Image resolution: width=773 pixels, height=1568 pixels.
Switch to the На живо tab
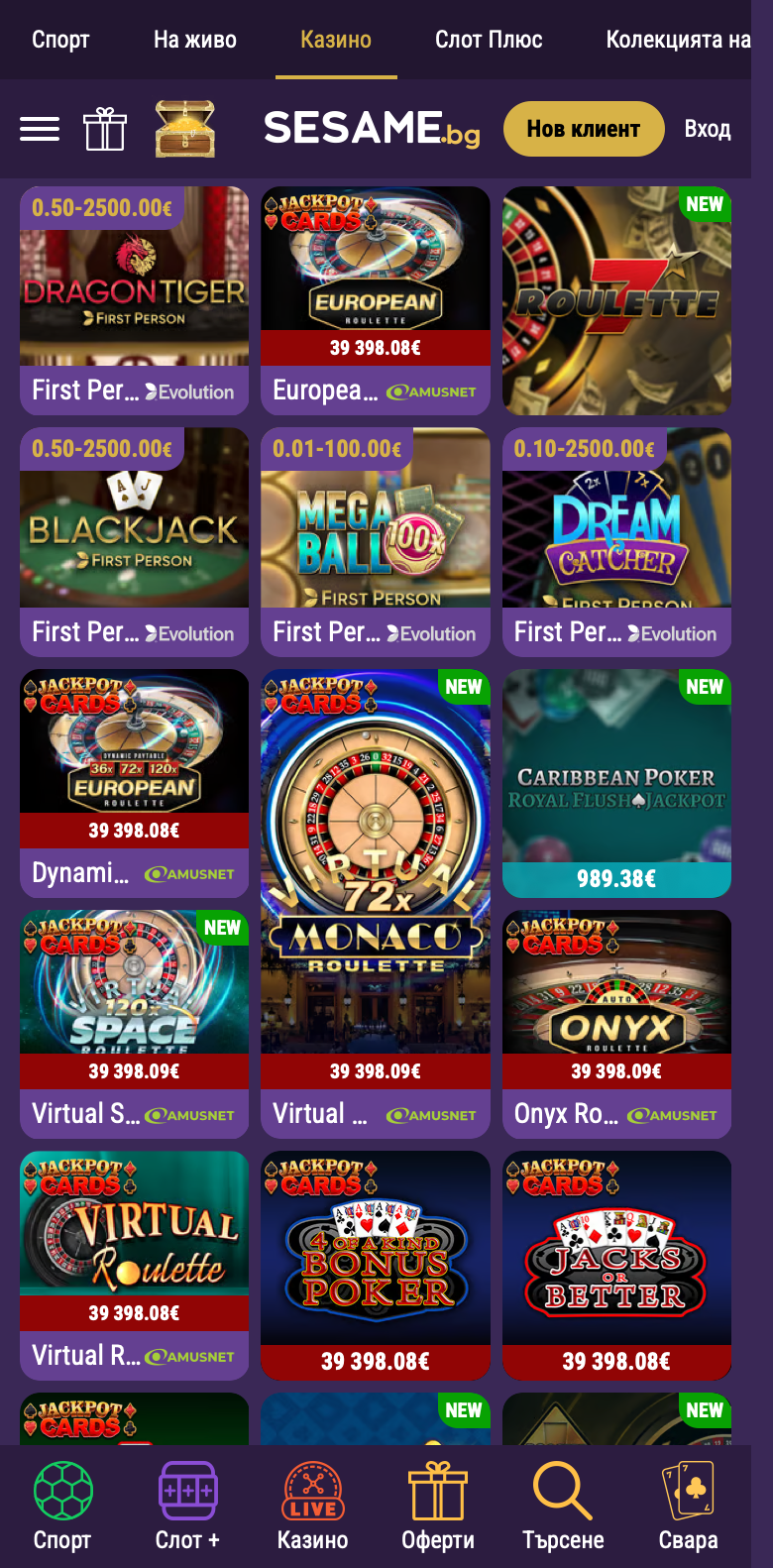[x=195, y=40]
